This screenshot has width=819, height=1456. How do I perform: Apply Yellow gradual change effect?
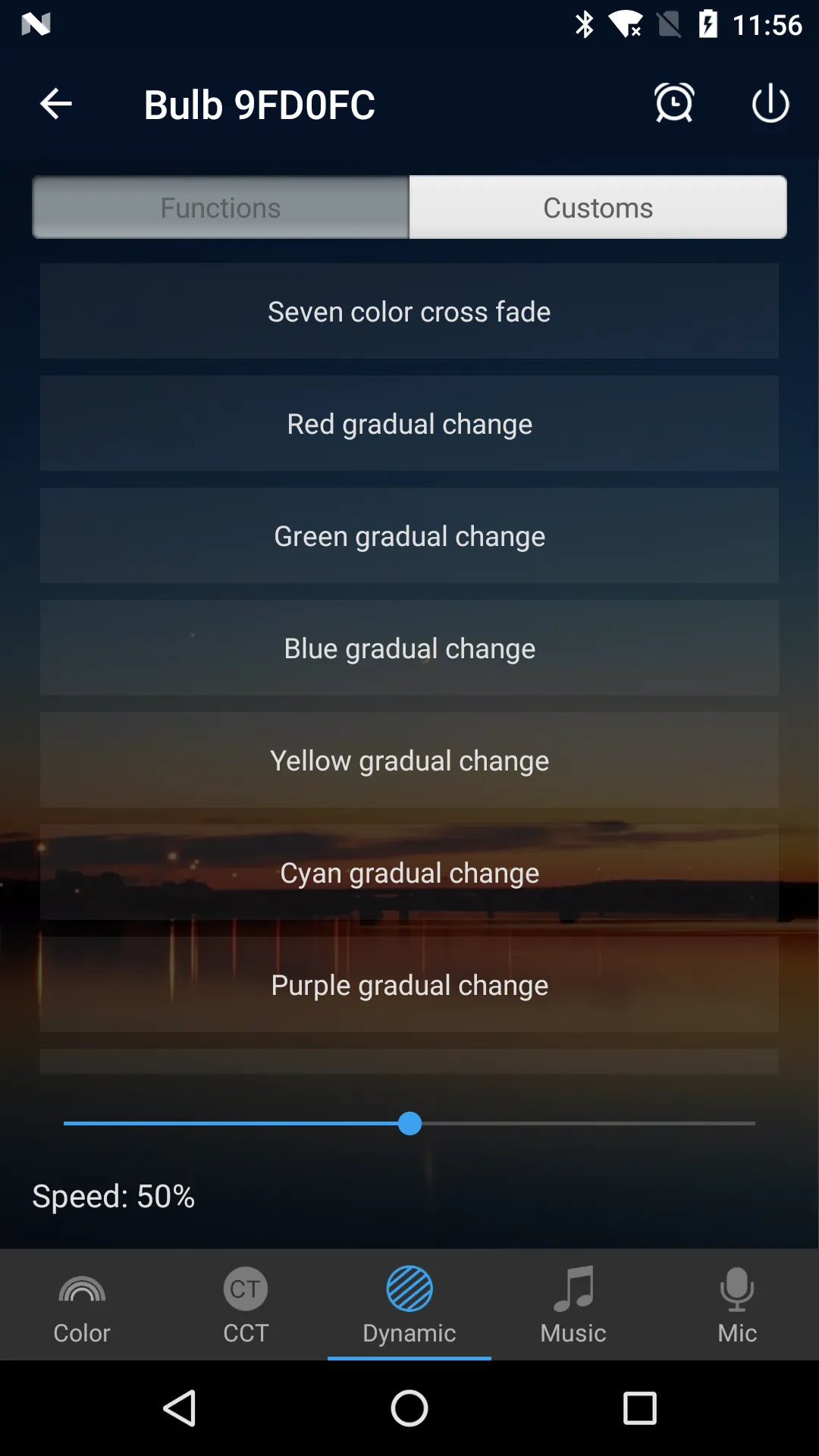click(x=409, y=761)
